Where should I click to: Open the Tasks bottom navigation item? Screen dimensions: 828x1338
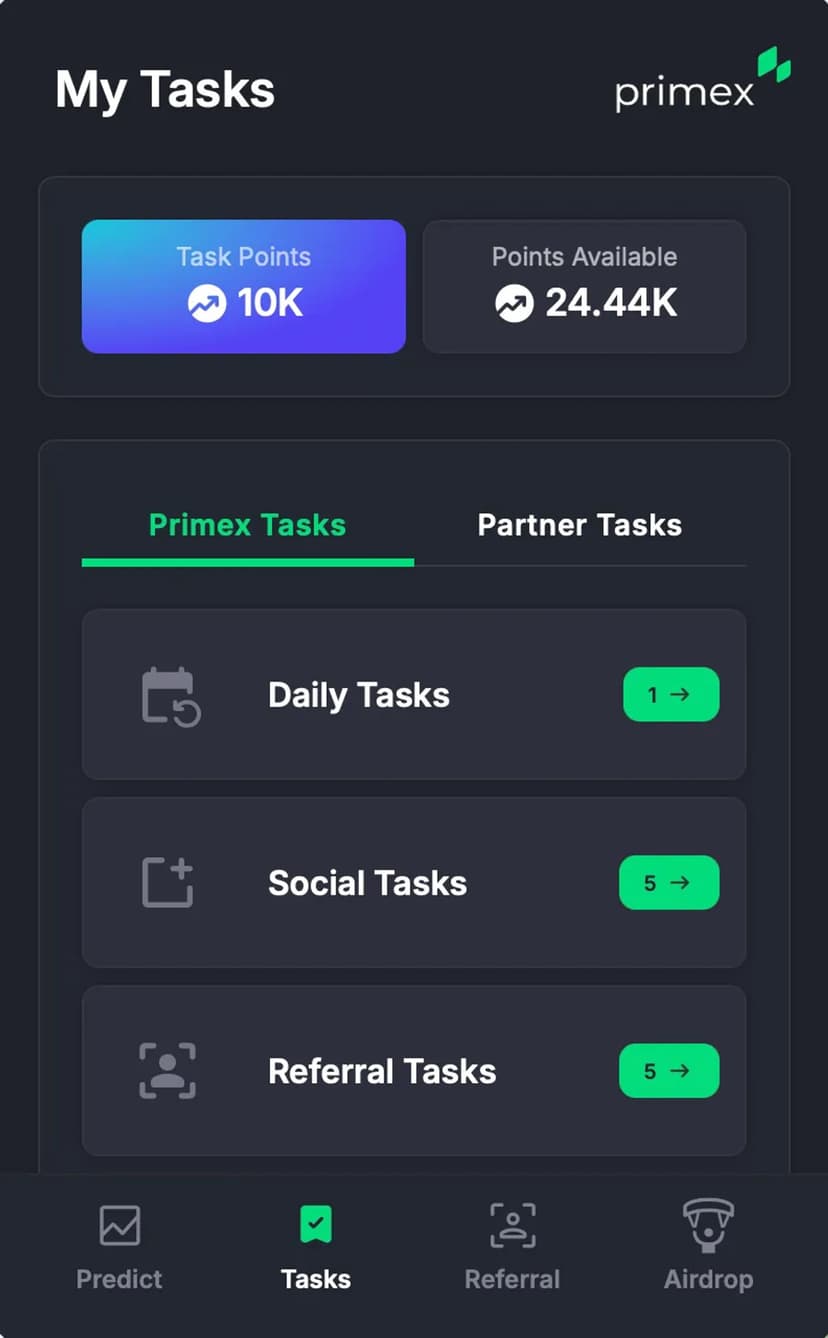pyautogui.click(x=316, y=1246)
